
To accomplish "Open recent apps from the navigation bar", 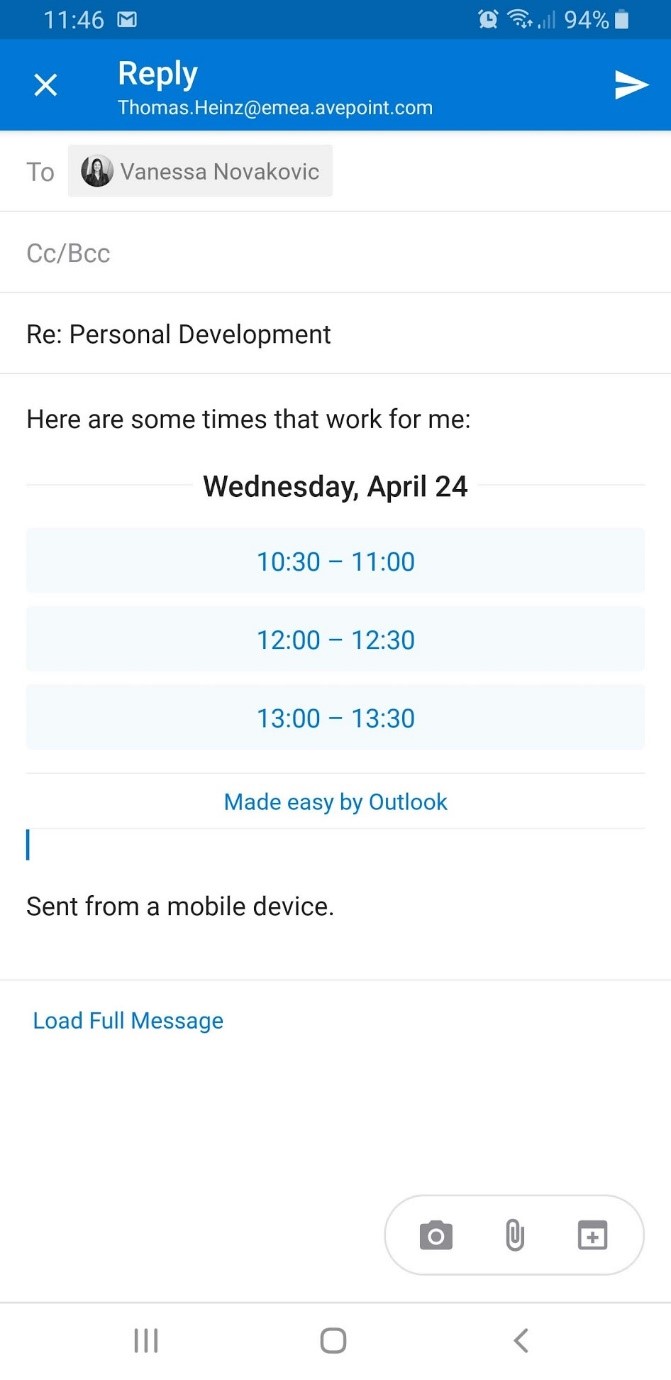I will click(146, 1341).
